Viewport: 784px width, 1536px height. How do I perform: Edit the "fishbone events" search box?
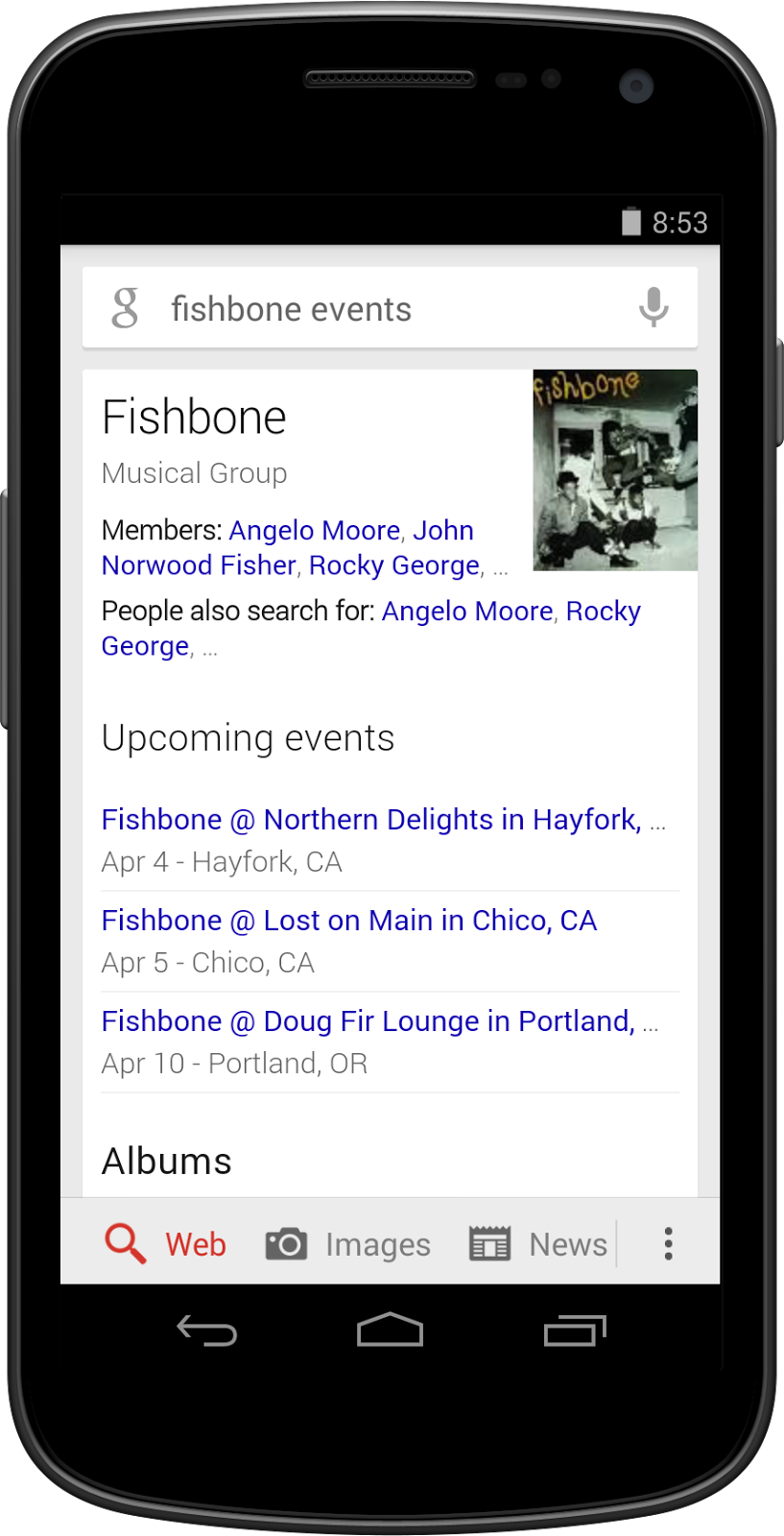(390, 309)
